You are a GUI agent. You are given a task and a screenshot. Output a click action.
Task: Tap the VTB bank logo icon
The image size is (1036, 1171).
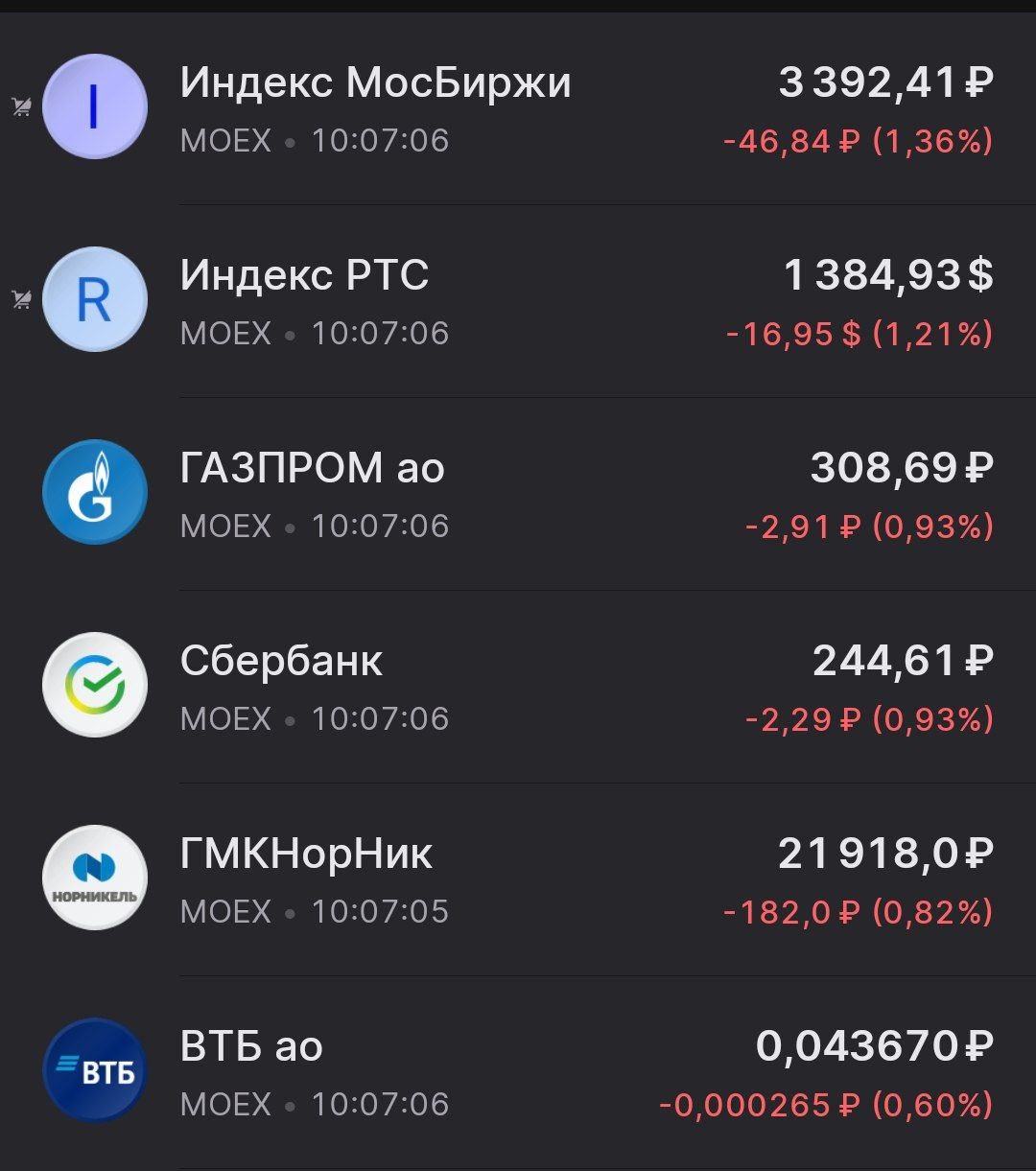(x=94, y=1069)
